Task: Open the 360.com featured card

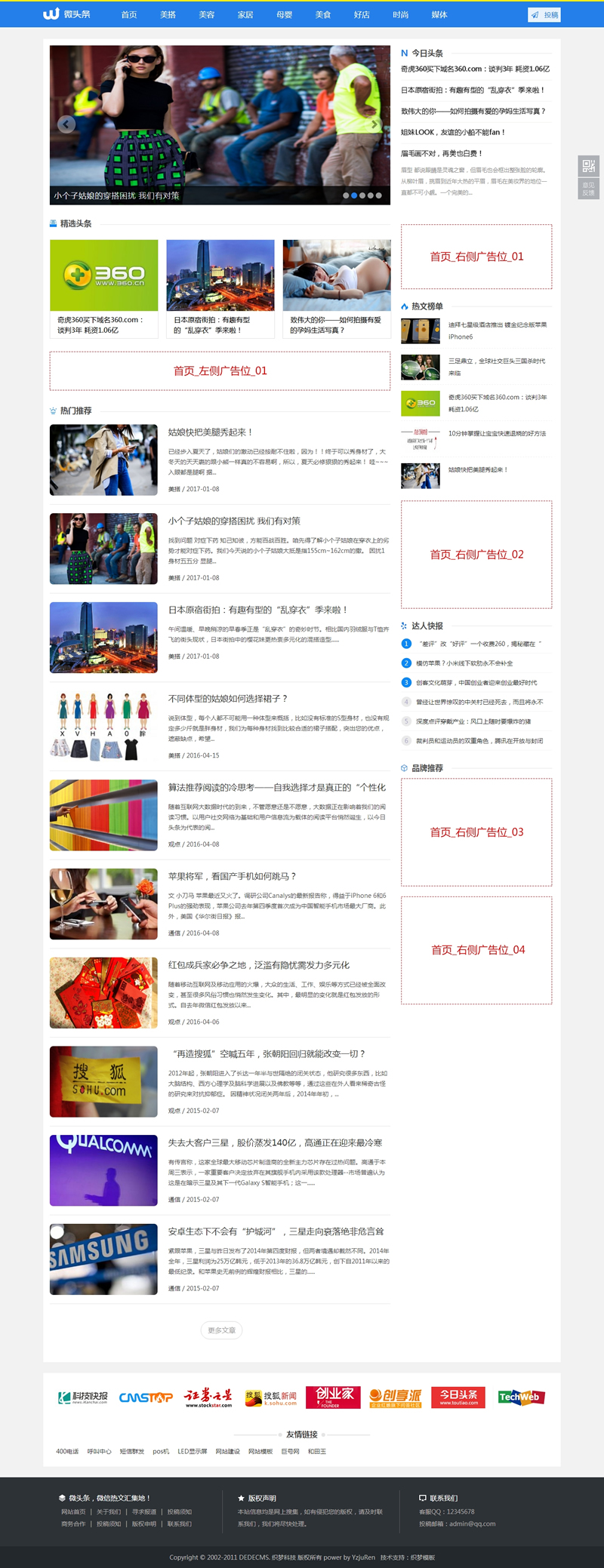Action: point(103,287)
